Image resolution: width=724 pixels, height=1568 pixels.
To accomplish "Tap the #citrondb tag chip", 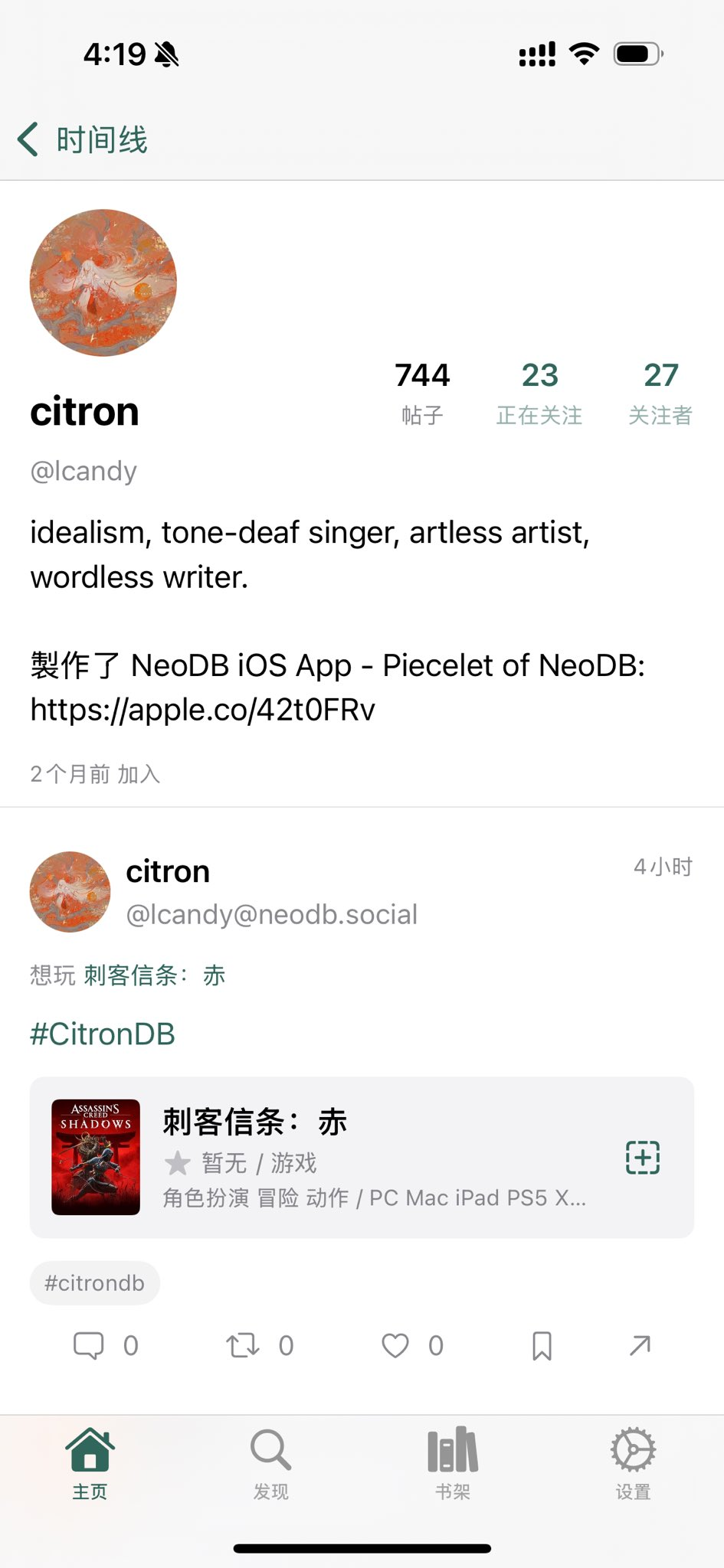I will [95, 1282].
